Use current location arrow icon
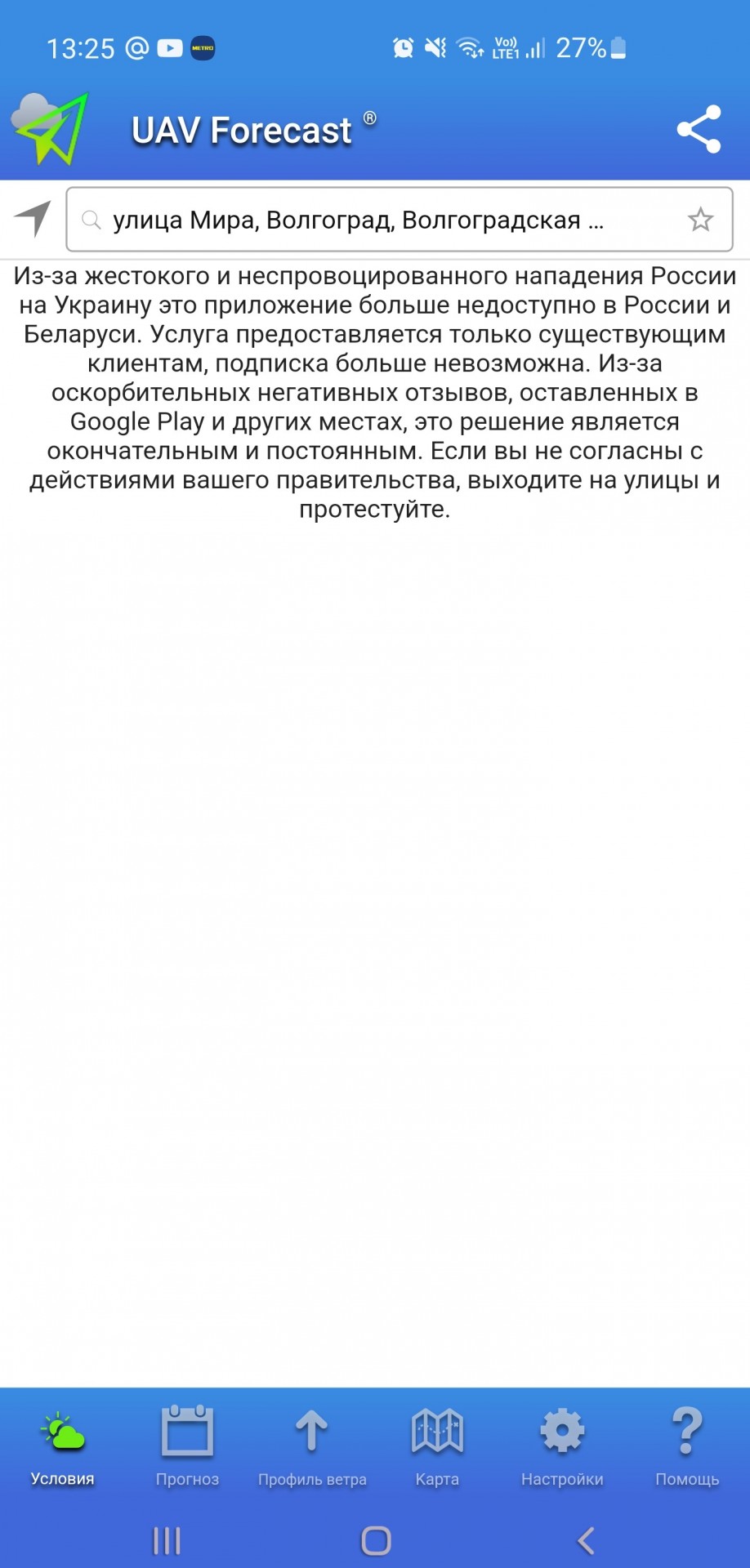The image size is (750, 1568). pos(33,219)
